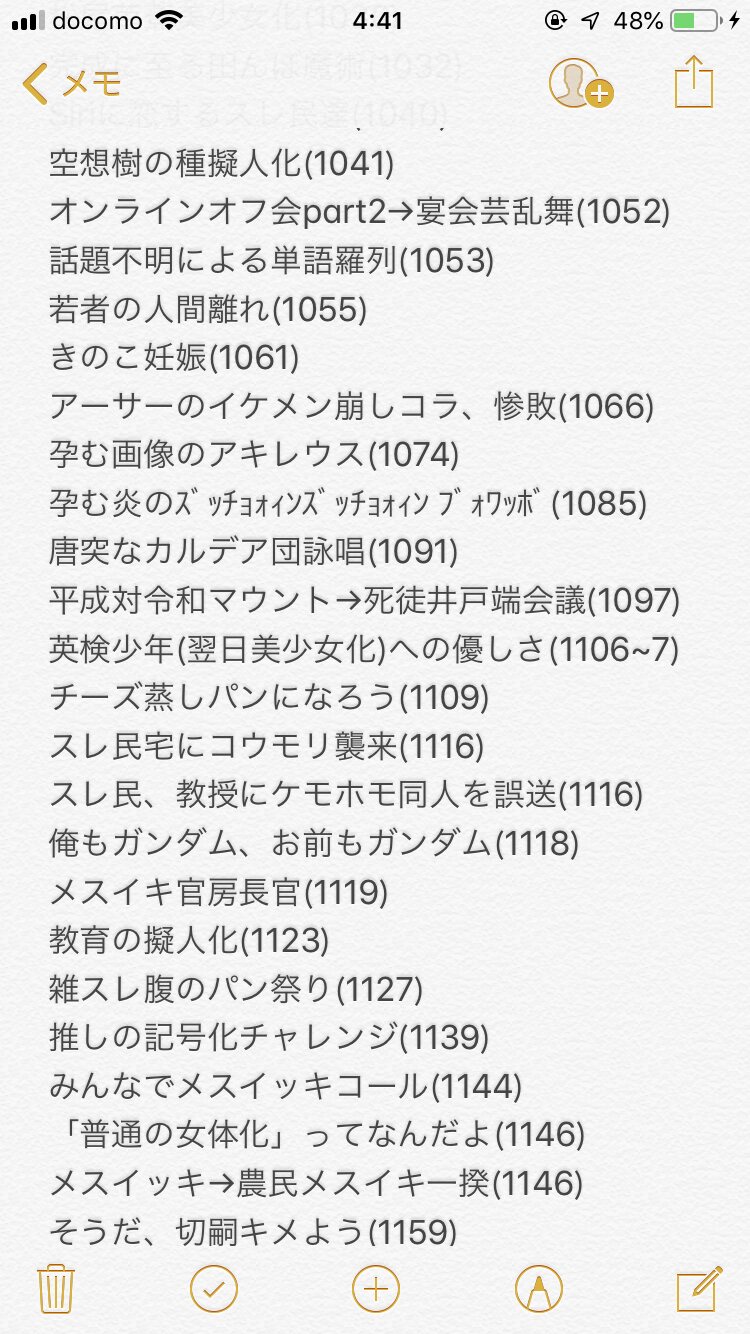Insert a checklist in the note
The width and height of the screenshot is (750, 1334).
(x=213, y=1288)
